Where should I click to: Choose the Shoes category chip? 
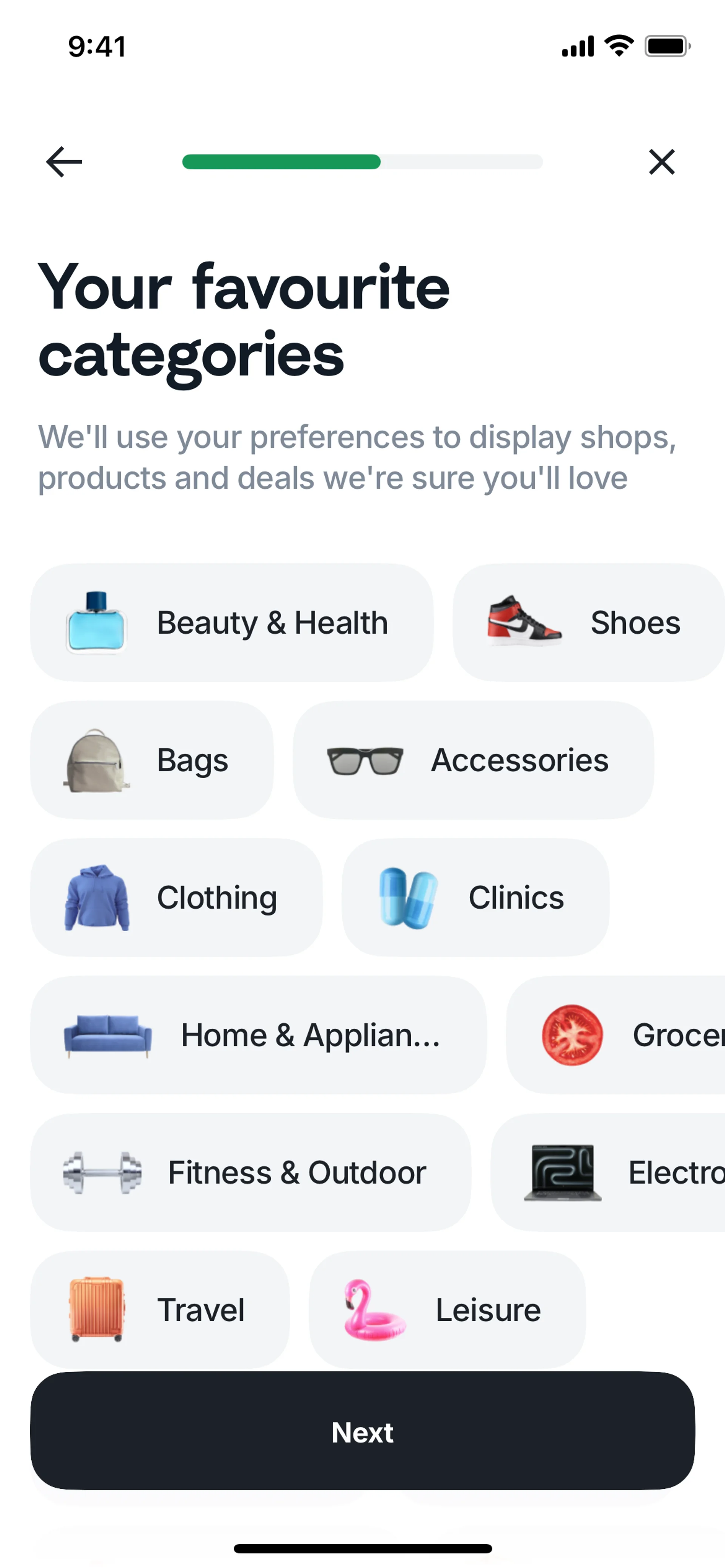[x=588, y=622]
